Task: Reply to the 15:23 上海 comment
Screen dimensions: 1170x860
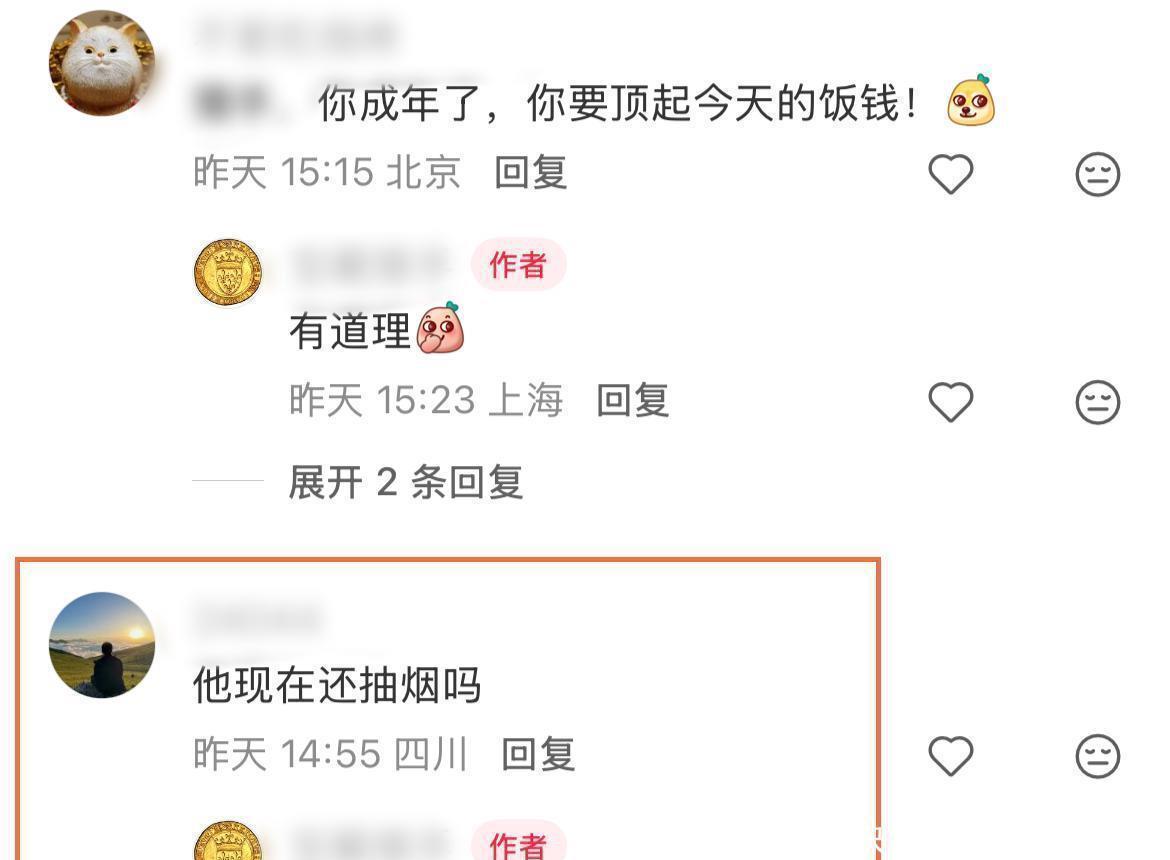Action: [632, 401]
